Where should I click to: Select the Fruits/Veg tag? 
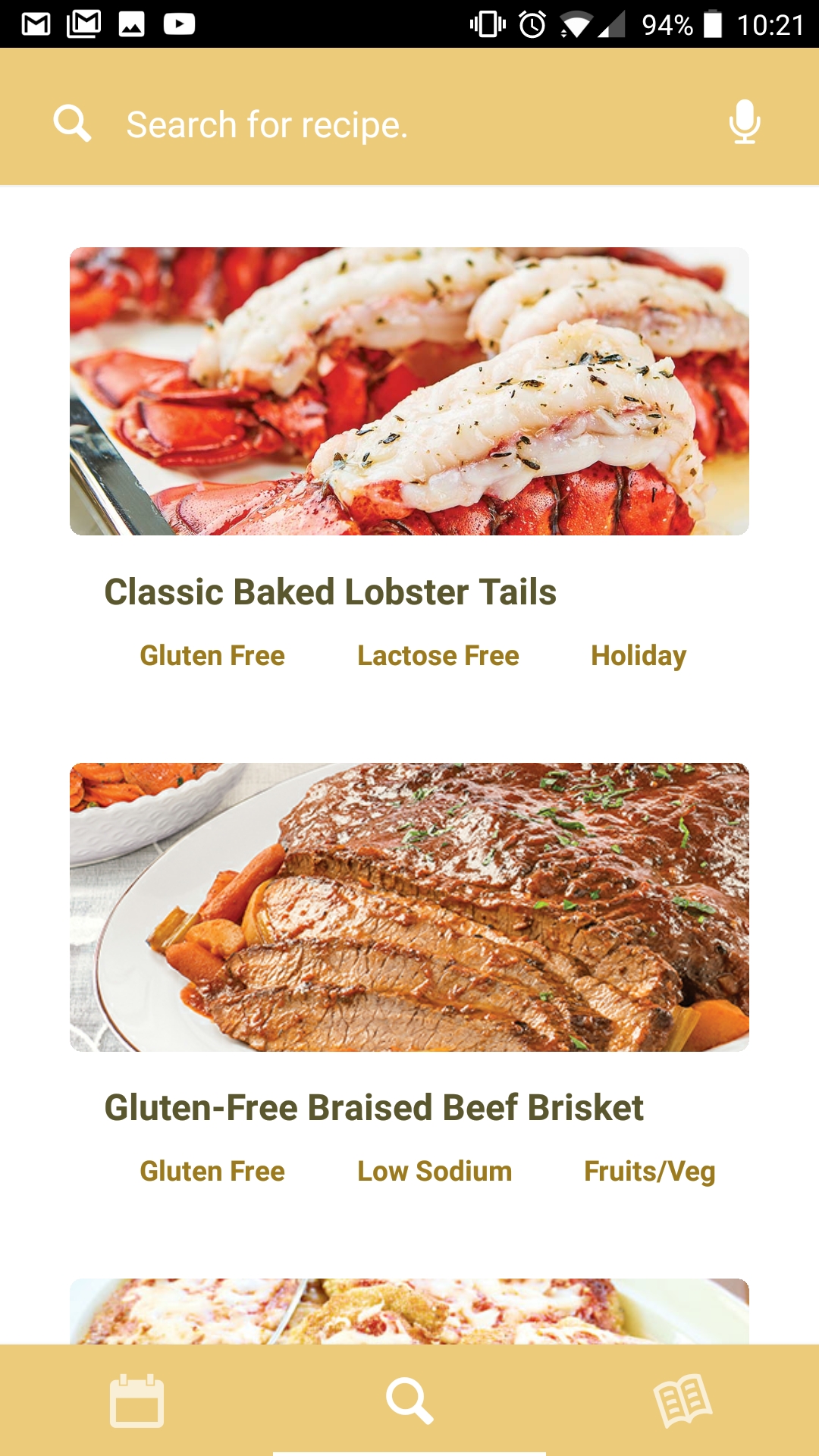pyautogui.click(x=649, y=1172)
